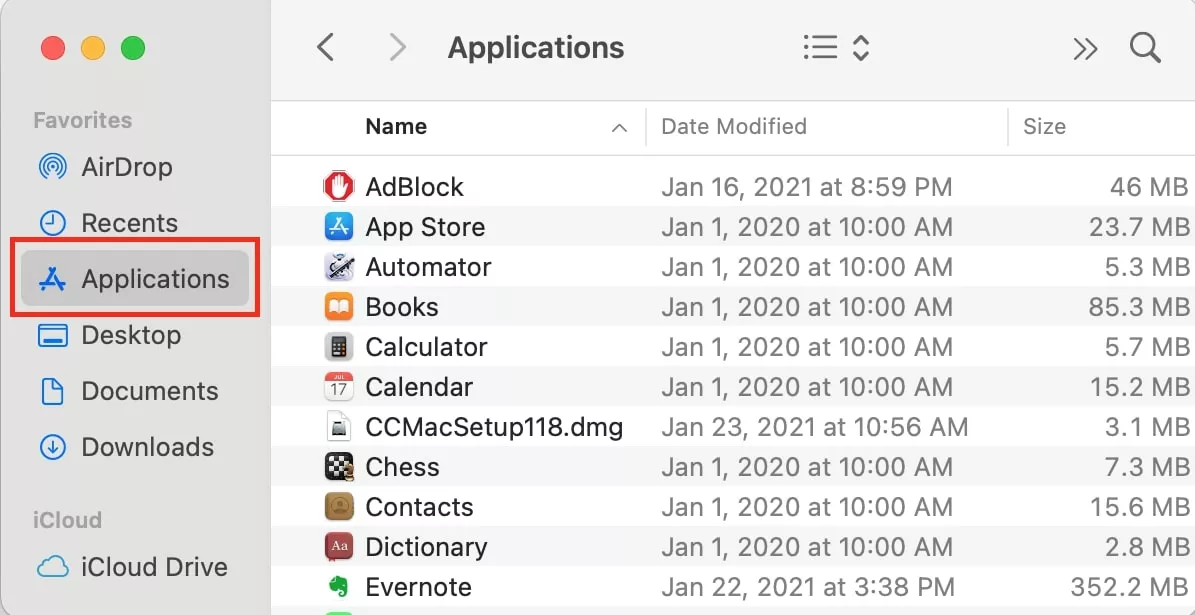This screenshot has height=615, width=1195.
Task: Sort by Date Modified column
Action: pos(734,127)
